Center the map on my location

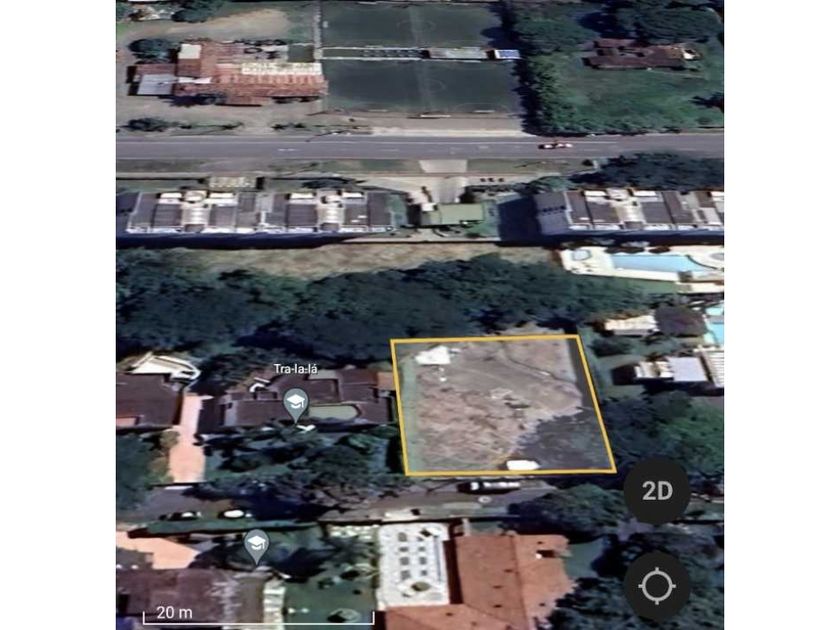point(656,586)
